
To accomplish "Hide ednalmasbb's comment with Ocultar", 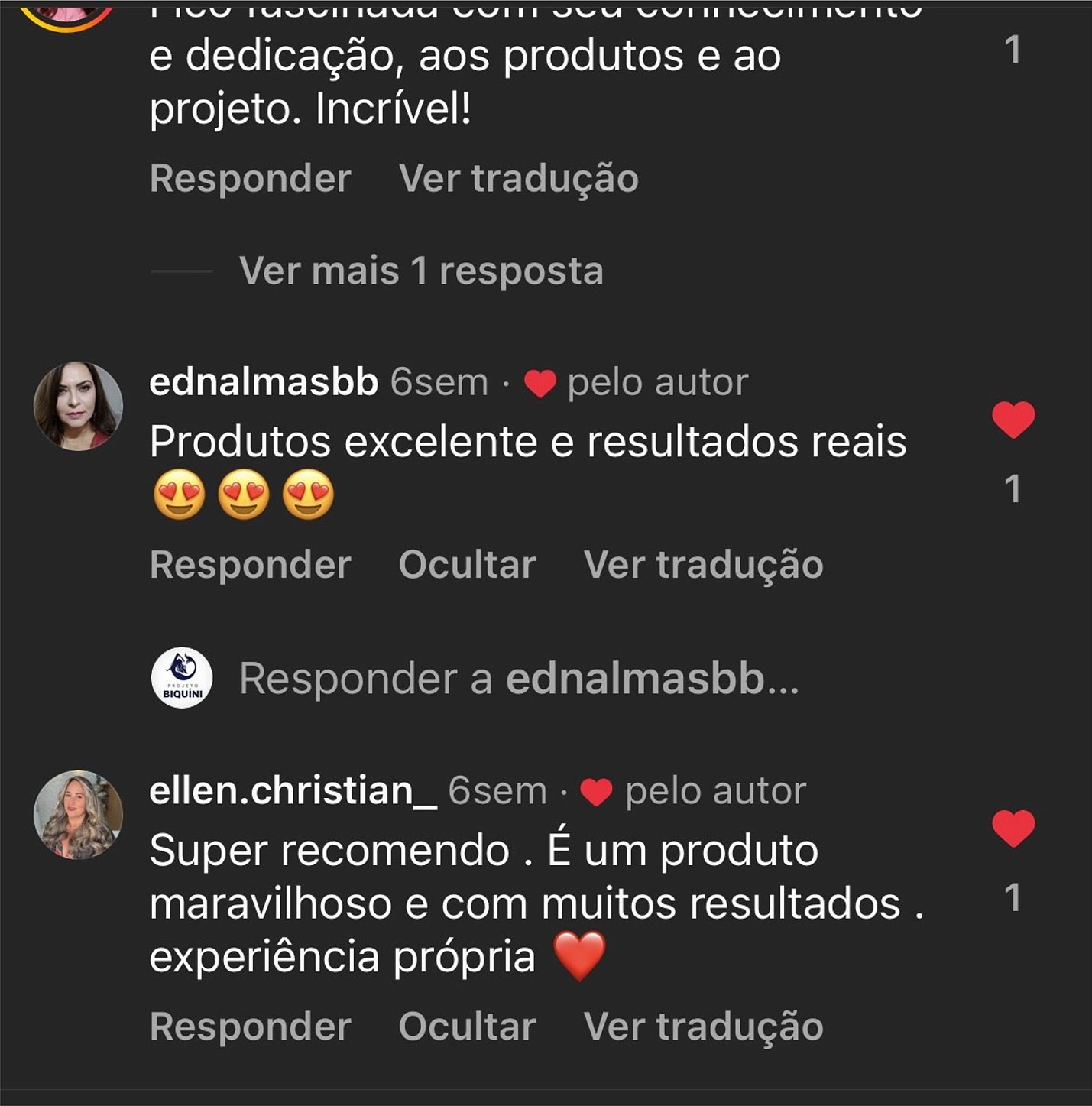I will [x=467, y=565].
